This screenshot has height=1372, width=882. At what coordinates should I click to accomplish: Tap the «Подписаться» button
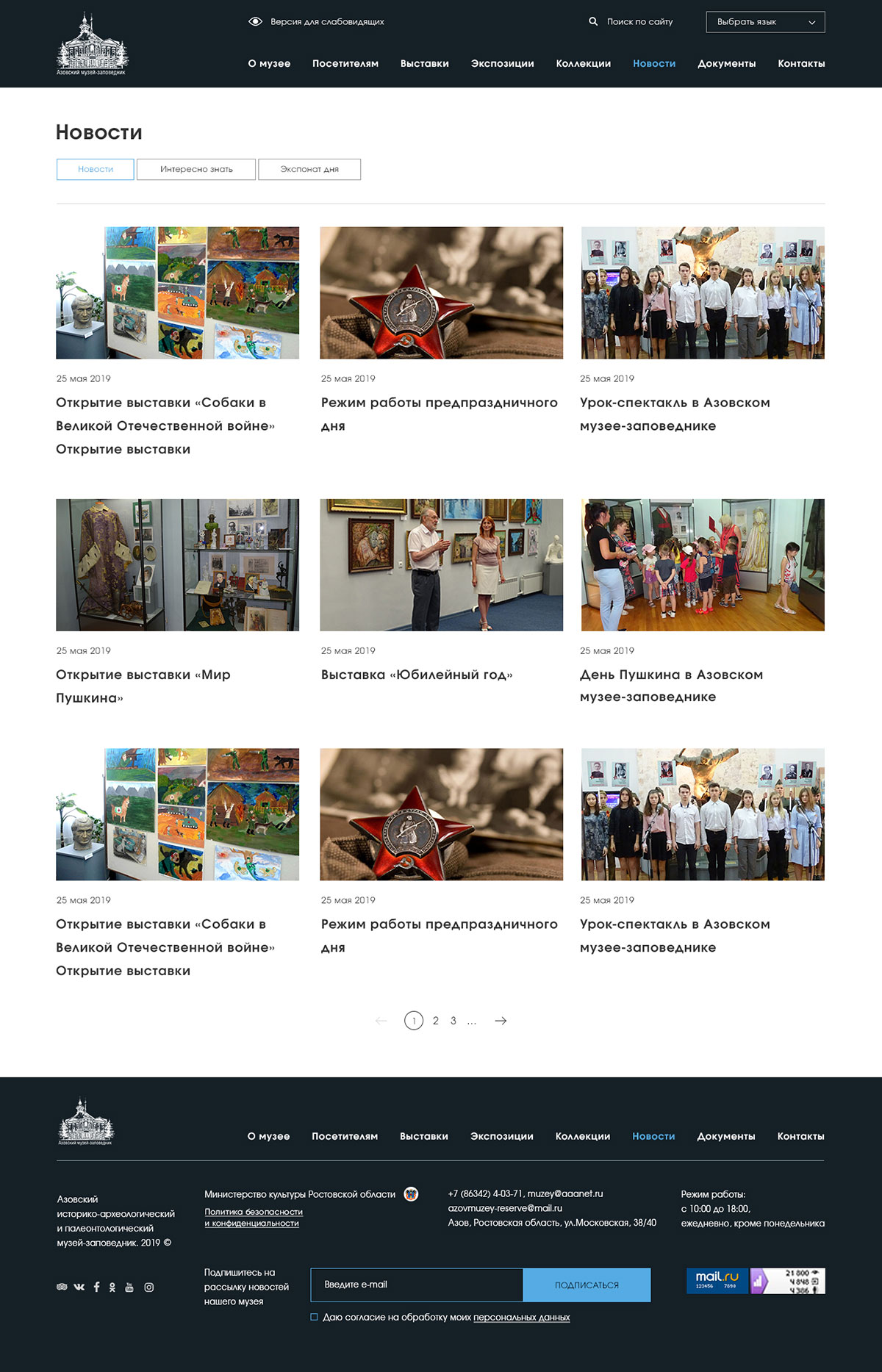[x=587, y=1285]
